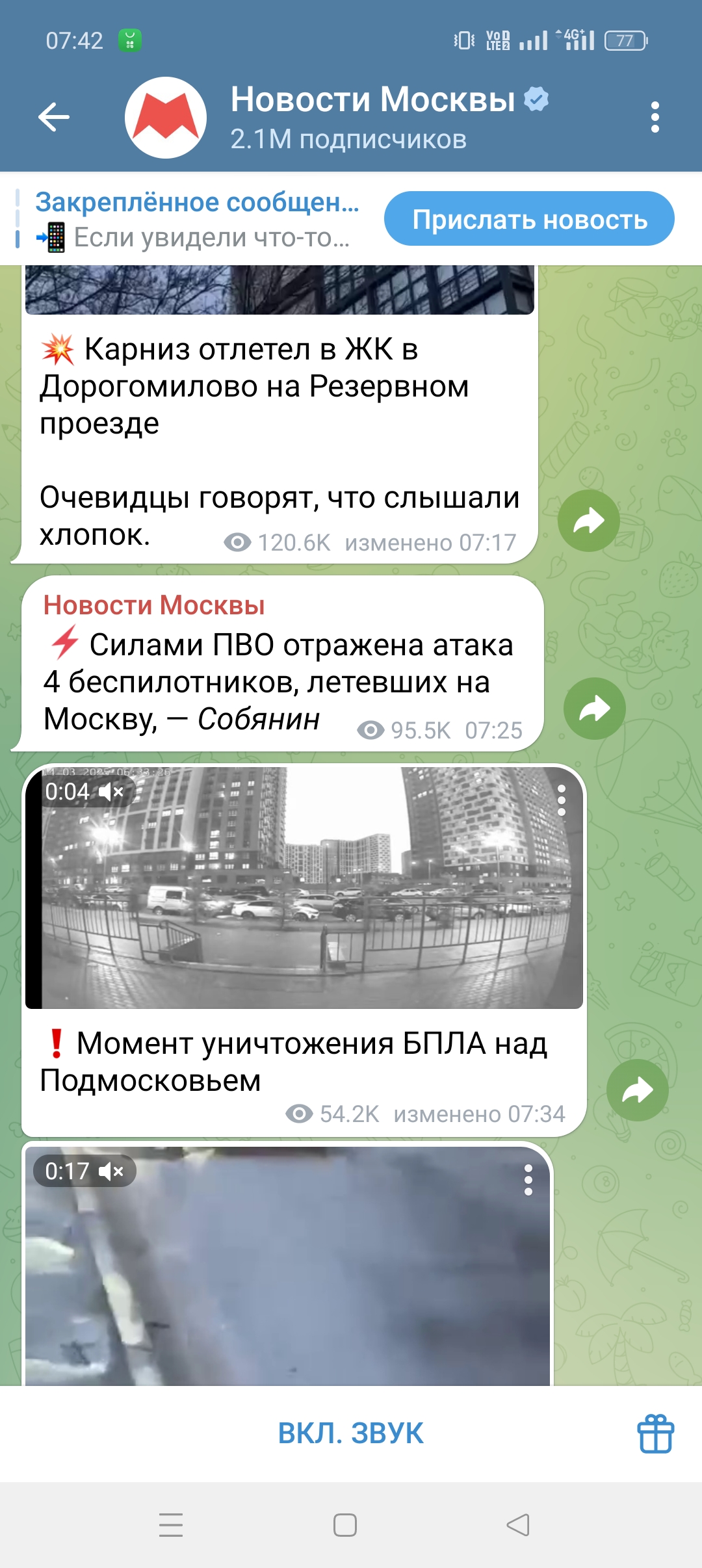Open options on the 0:04 video

[562, 800]
